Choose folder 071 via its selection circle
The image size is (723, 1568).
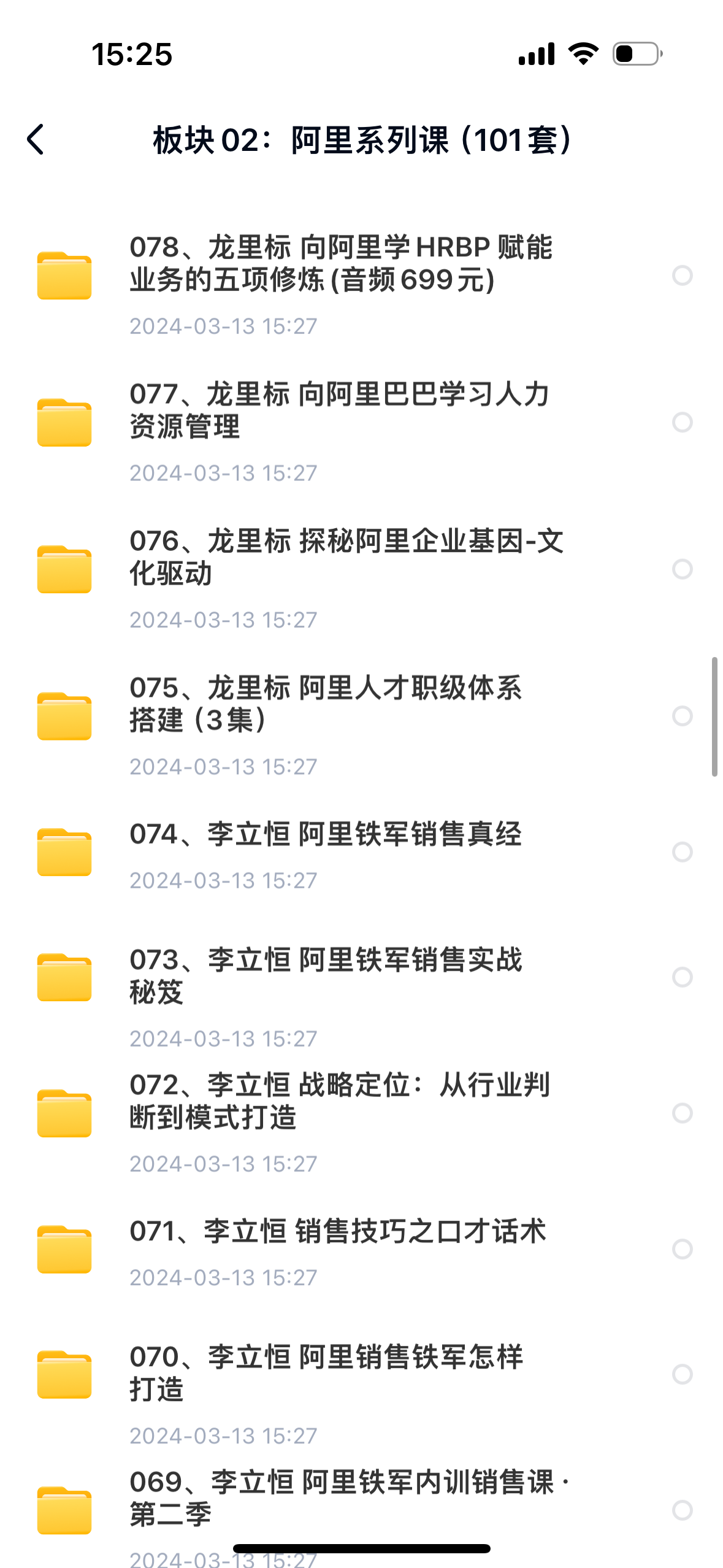682,1249
